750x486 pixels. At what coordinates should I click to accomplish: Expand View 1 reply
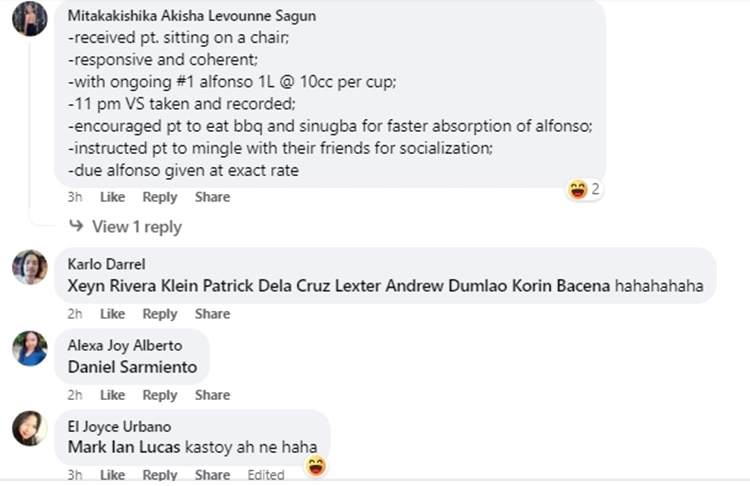pyautogui.click(x=136, y=227)
